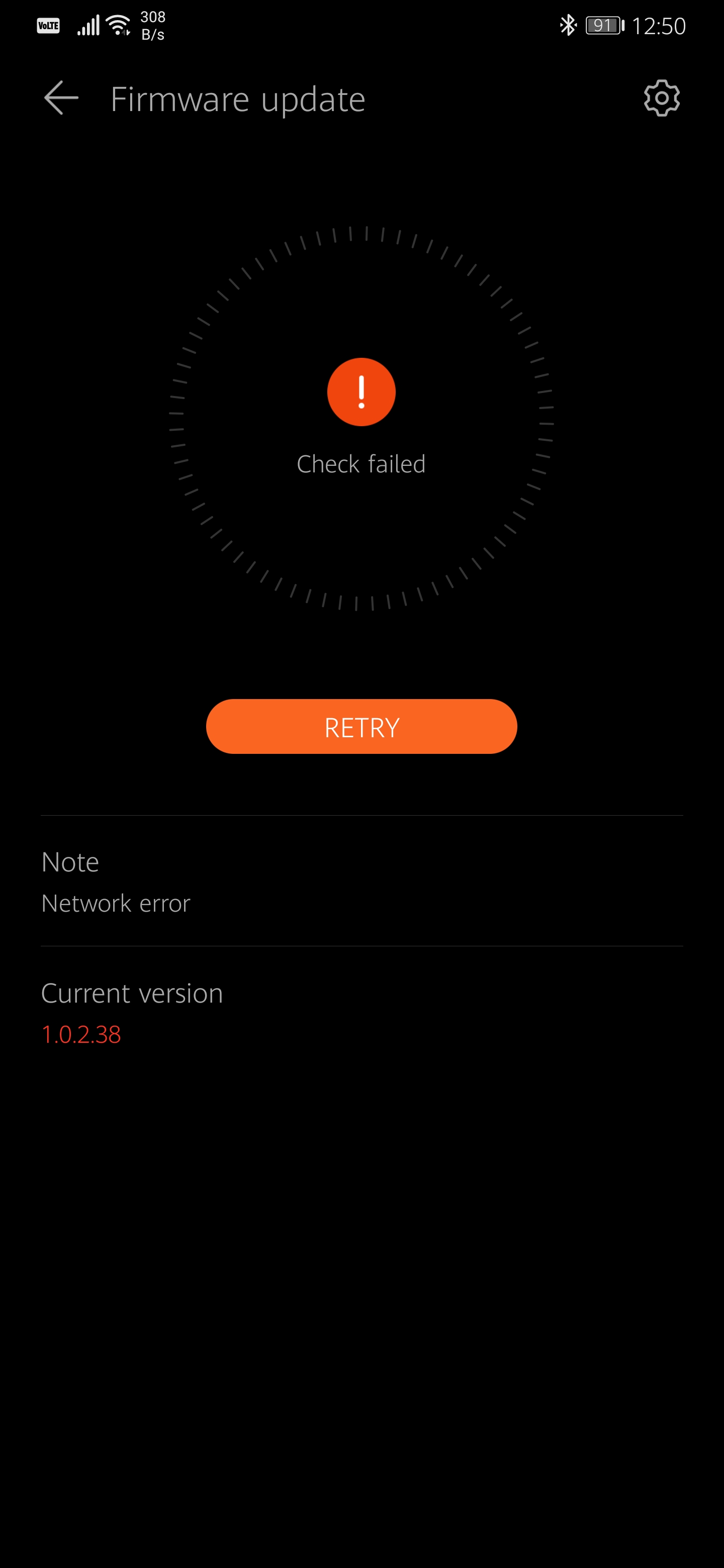Tap RETRY to check again
724x1568 pixels.
[361, 727]
